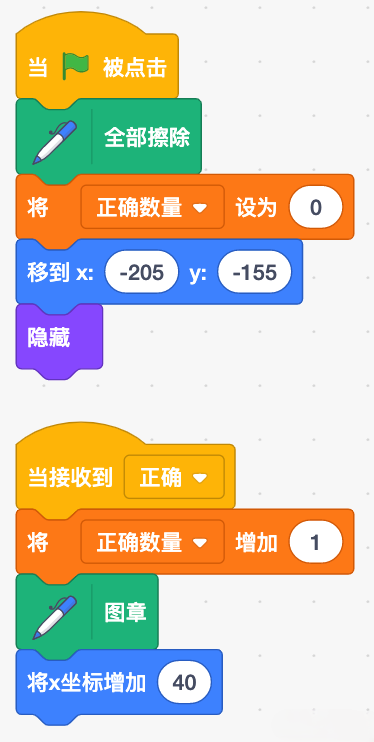
Task: Edit the x value -205
Action: click(142, 272)
